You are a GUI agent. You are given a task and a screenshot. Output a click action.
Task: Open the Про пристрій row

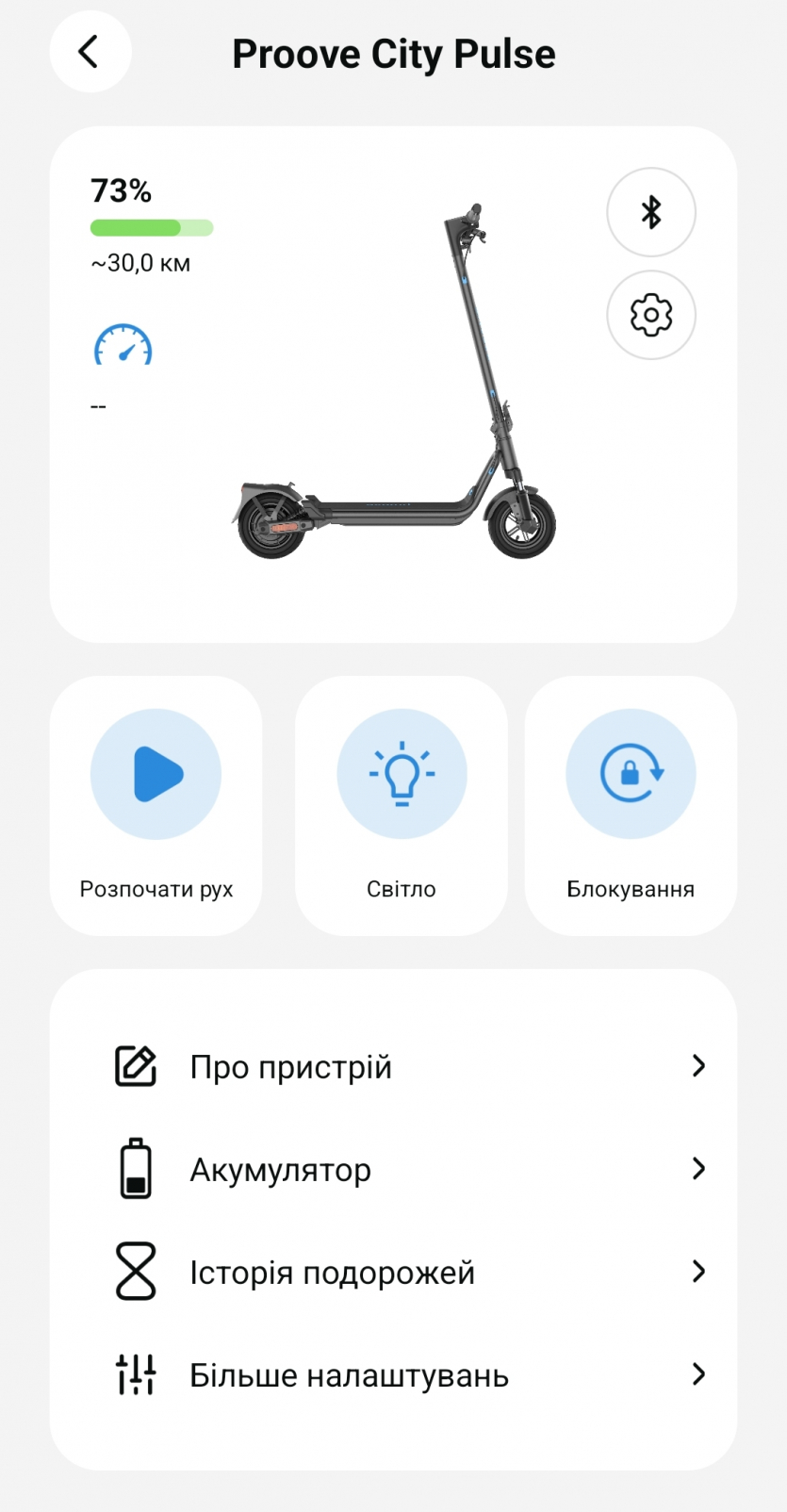coord(393,1066)
